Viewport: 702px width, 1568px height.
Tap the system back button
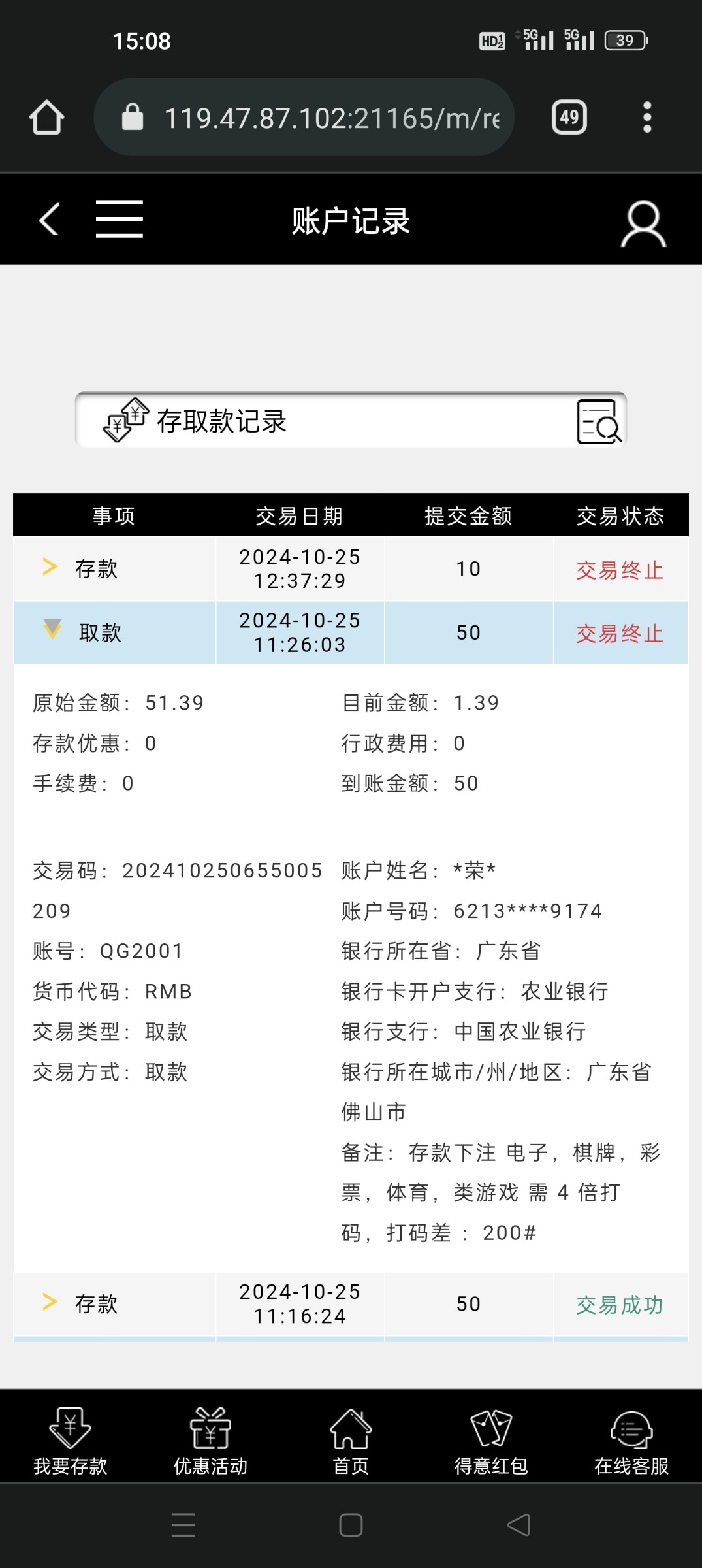coord(519,1526)
